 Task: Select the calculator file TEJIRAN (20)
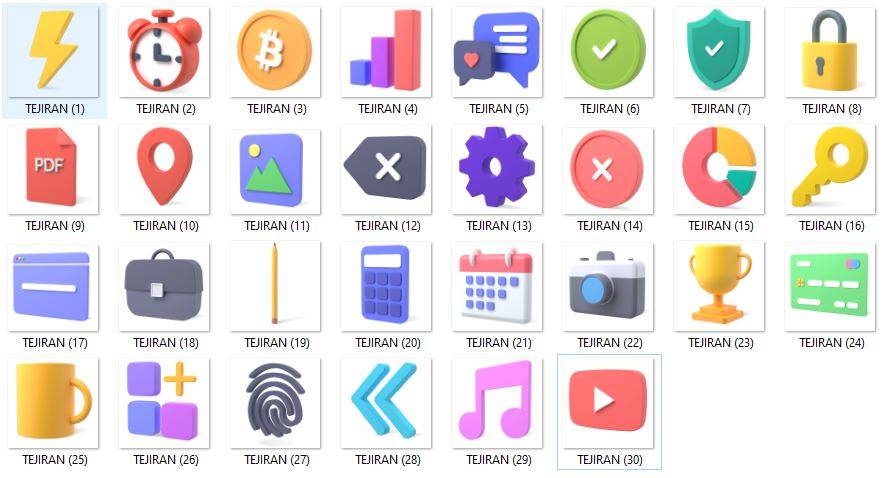click(387, 286)
